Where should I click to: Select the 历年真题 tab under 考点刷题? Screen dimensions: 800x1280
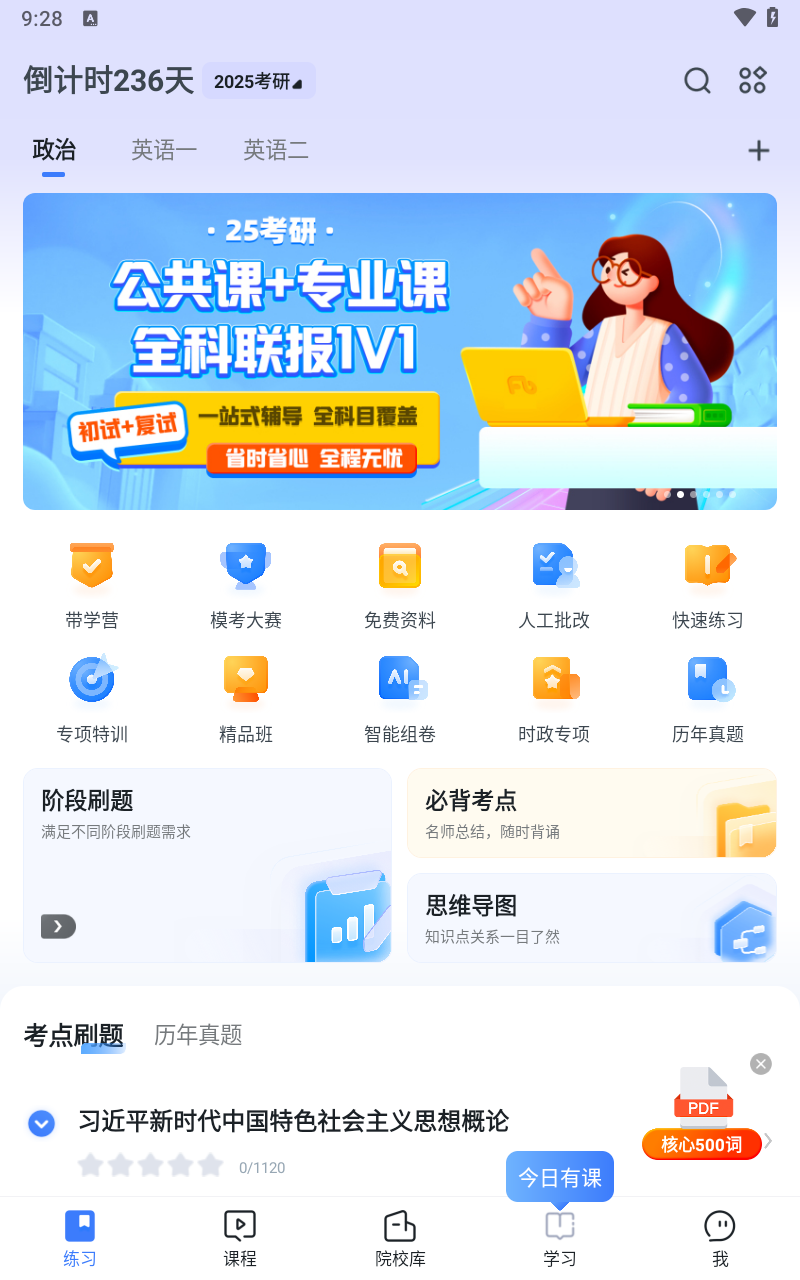click(x=196, y=1036)
